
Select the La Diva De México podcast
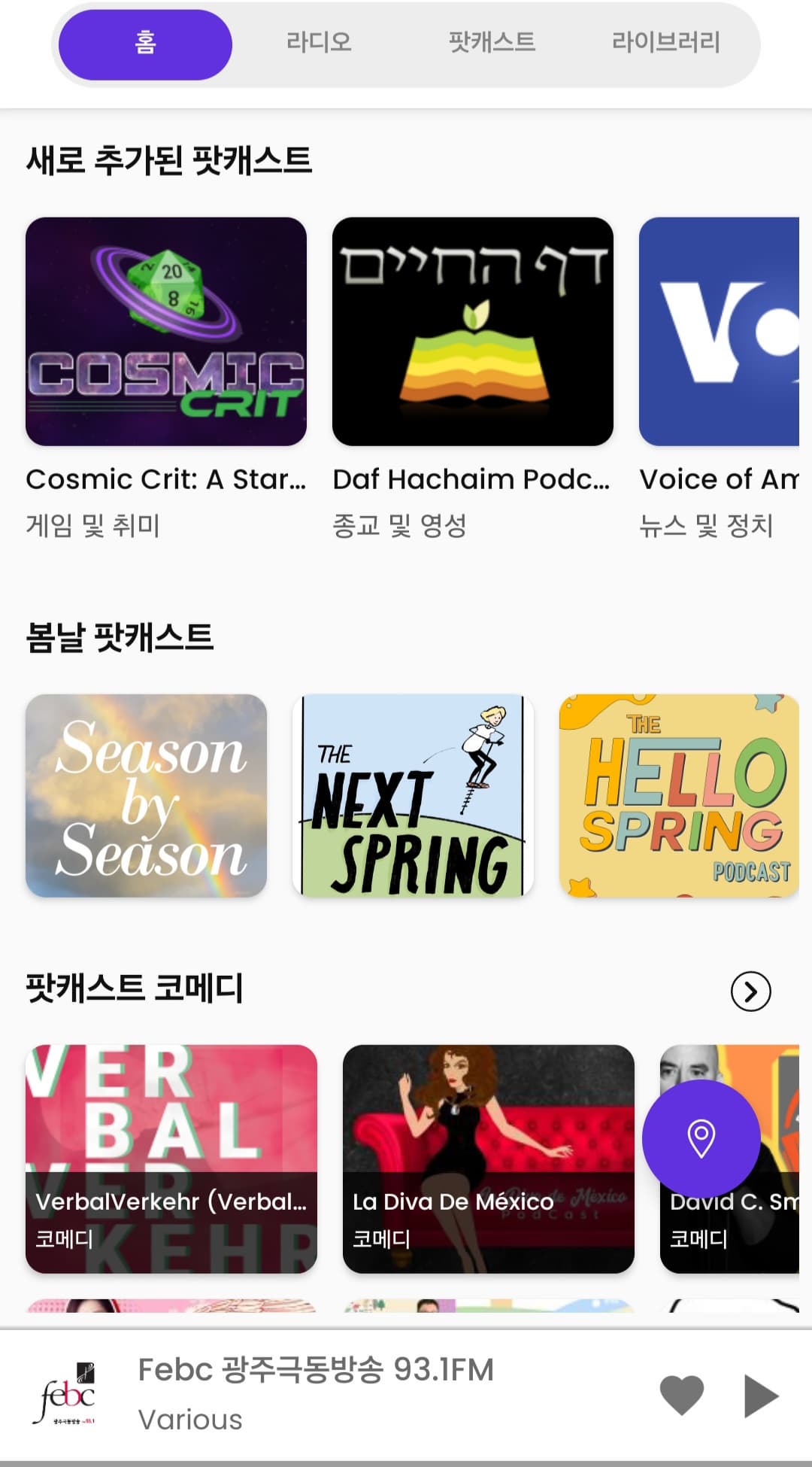point(489,1151)
